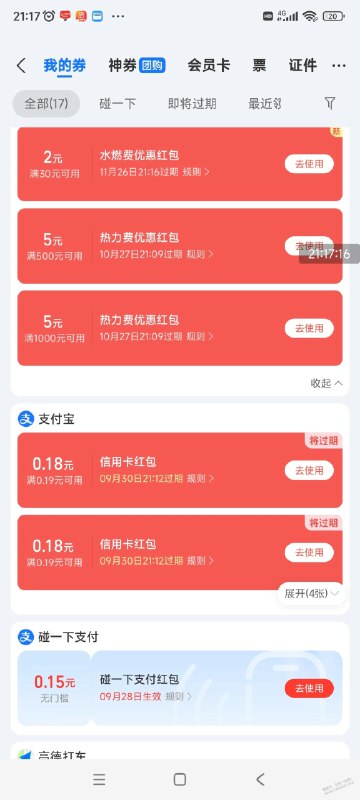Viewport: 360px width, 800px height.
Task: Open recent apps from navigation bar
Action: pyautogui.click(x=99, y=779)
